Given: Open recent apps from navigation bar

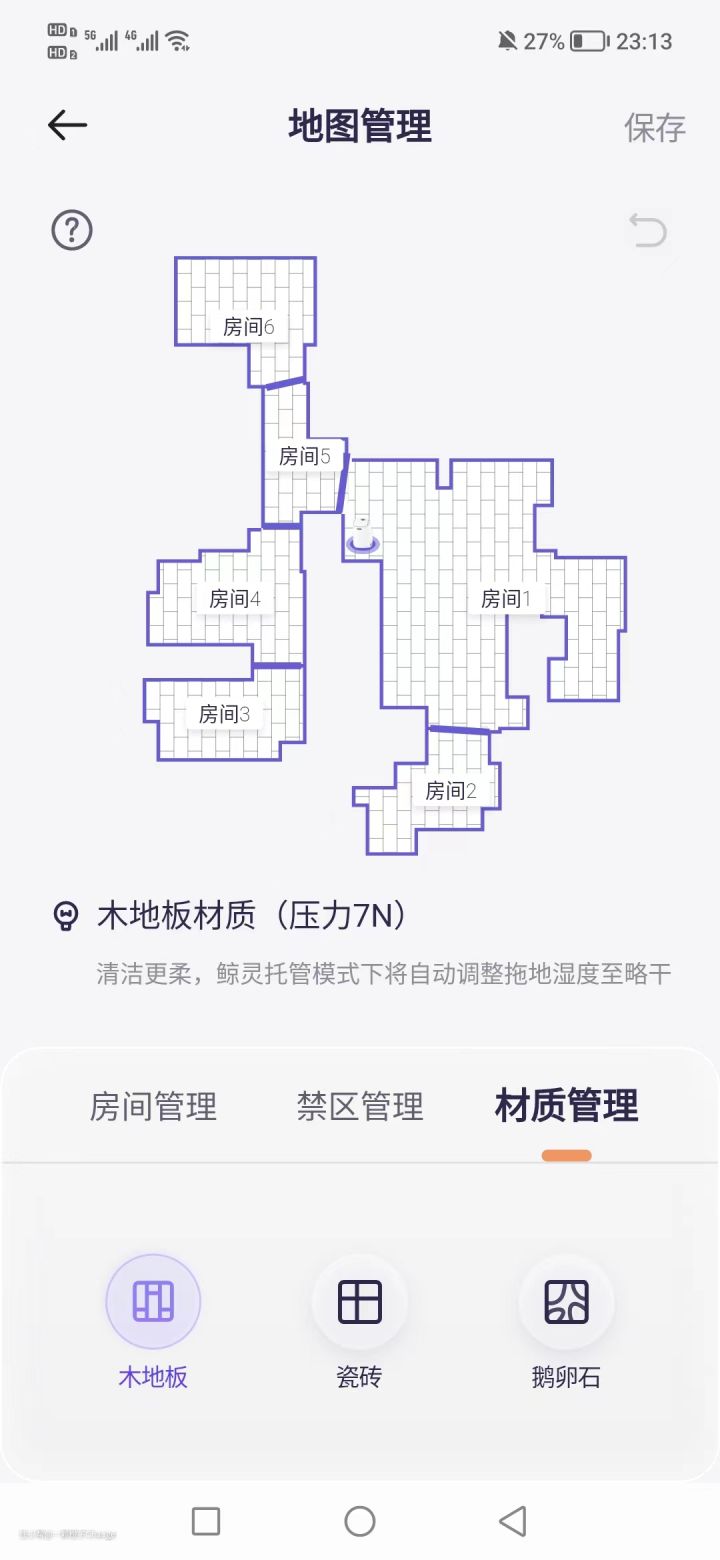Looking at the screenshot, I should (x=206, y=1521).
